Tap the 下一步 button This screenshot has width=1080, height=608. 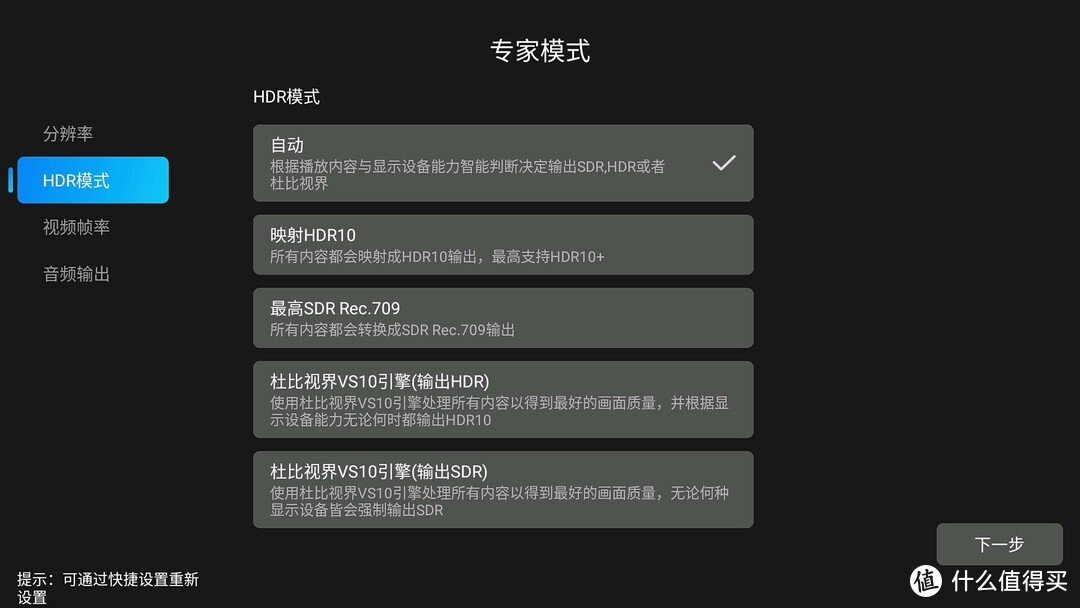click(999, 544)
